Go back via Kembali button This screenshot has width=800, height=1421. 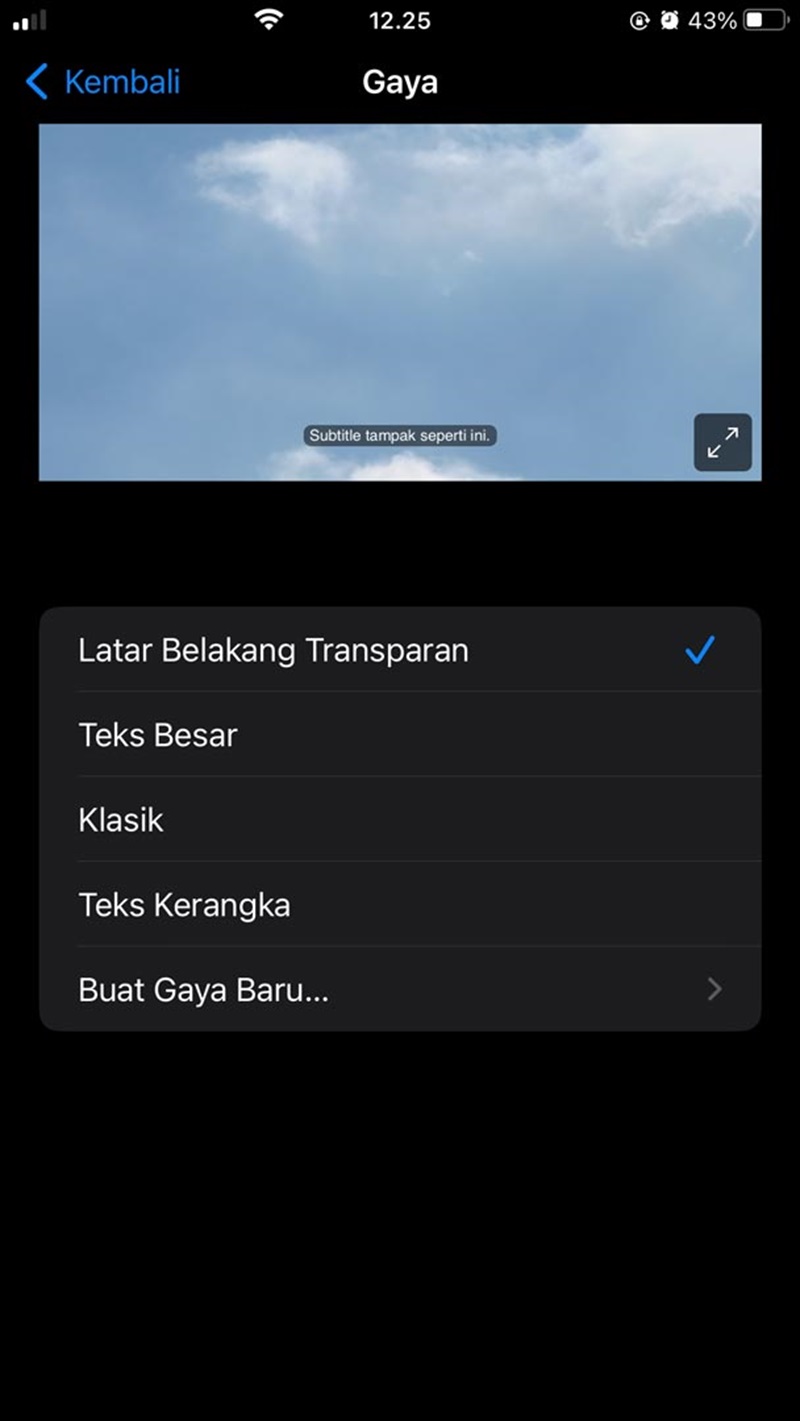coord(103,82)
